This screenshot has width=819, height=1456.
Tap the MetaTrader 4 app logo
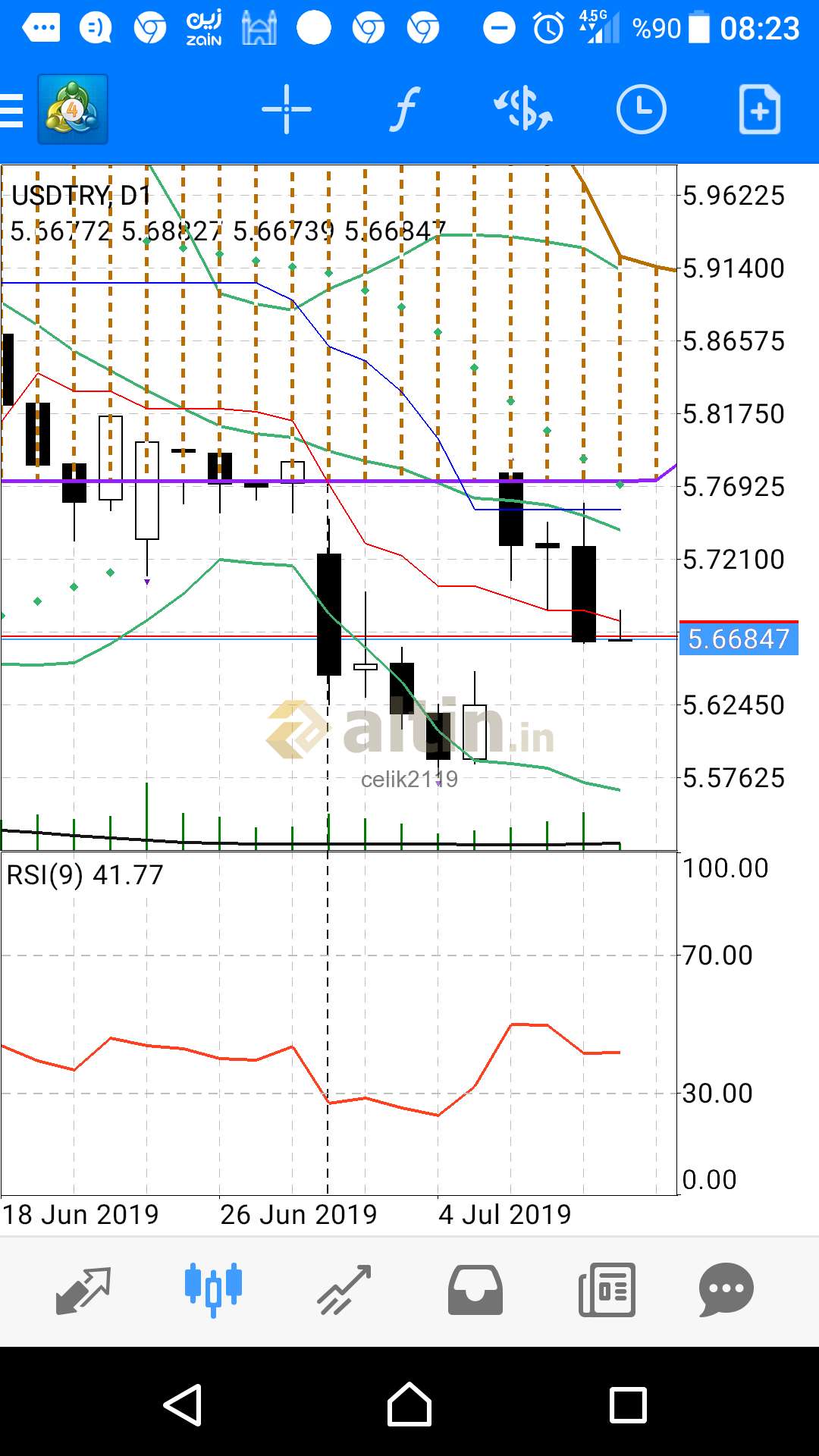pyautogui.click(x=73, y=109)
